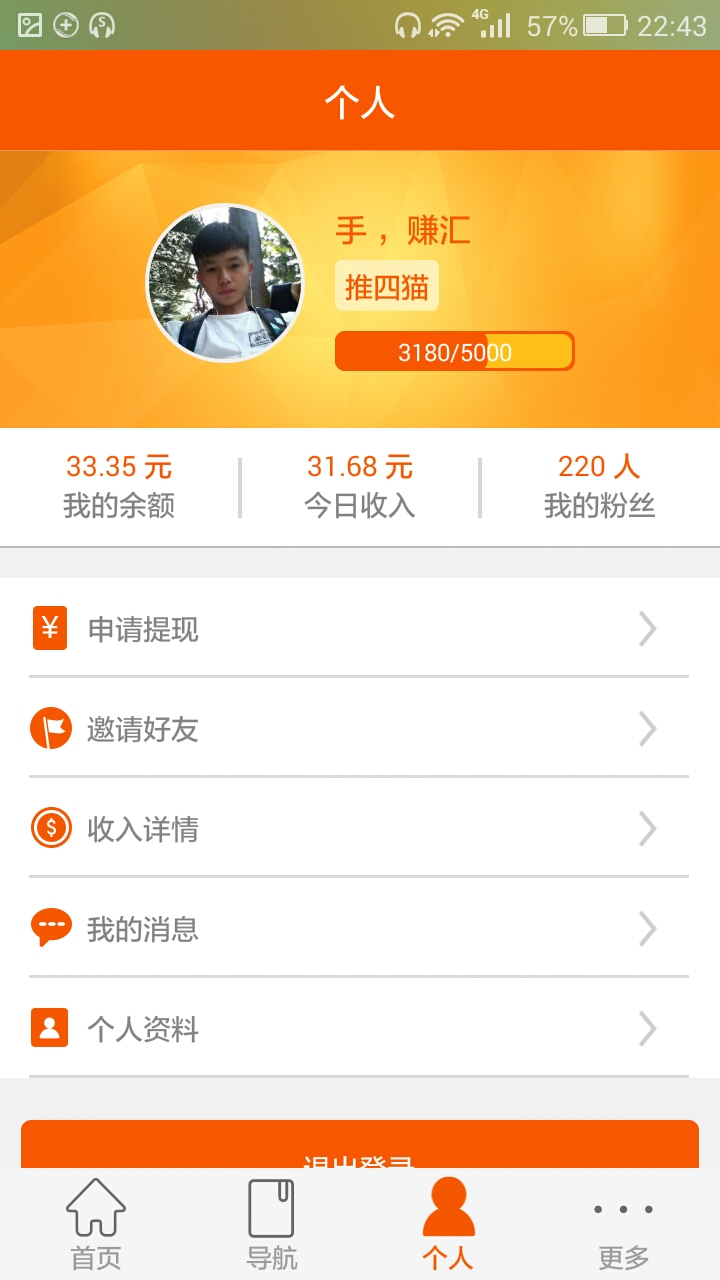Open 我的消息 messages

pyautogui.click(x=358, y=929)
